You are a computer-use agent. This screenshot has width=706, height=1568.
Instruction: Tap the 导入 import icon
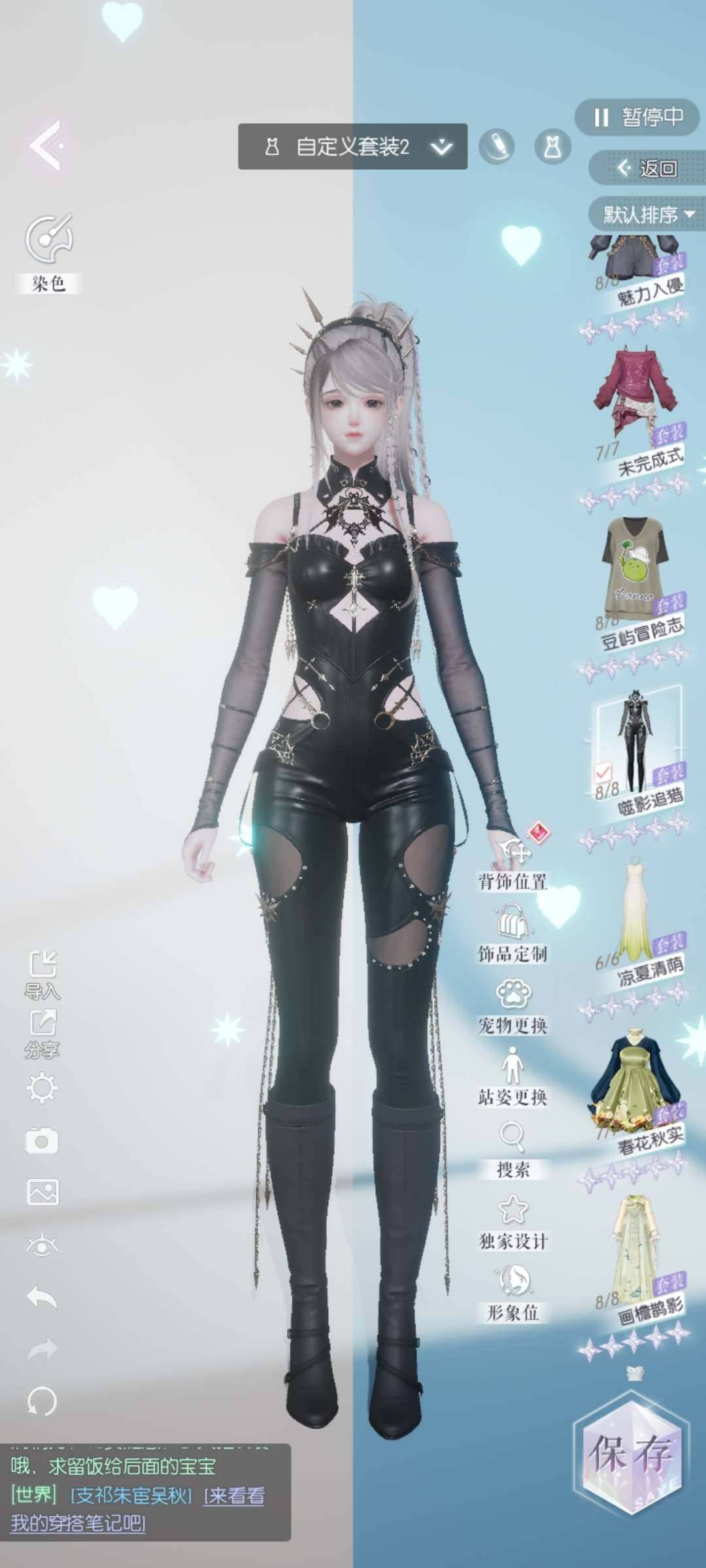[x=42, y=973]
